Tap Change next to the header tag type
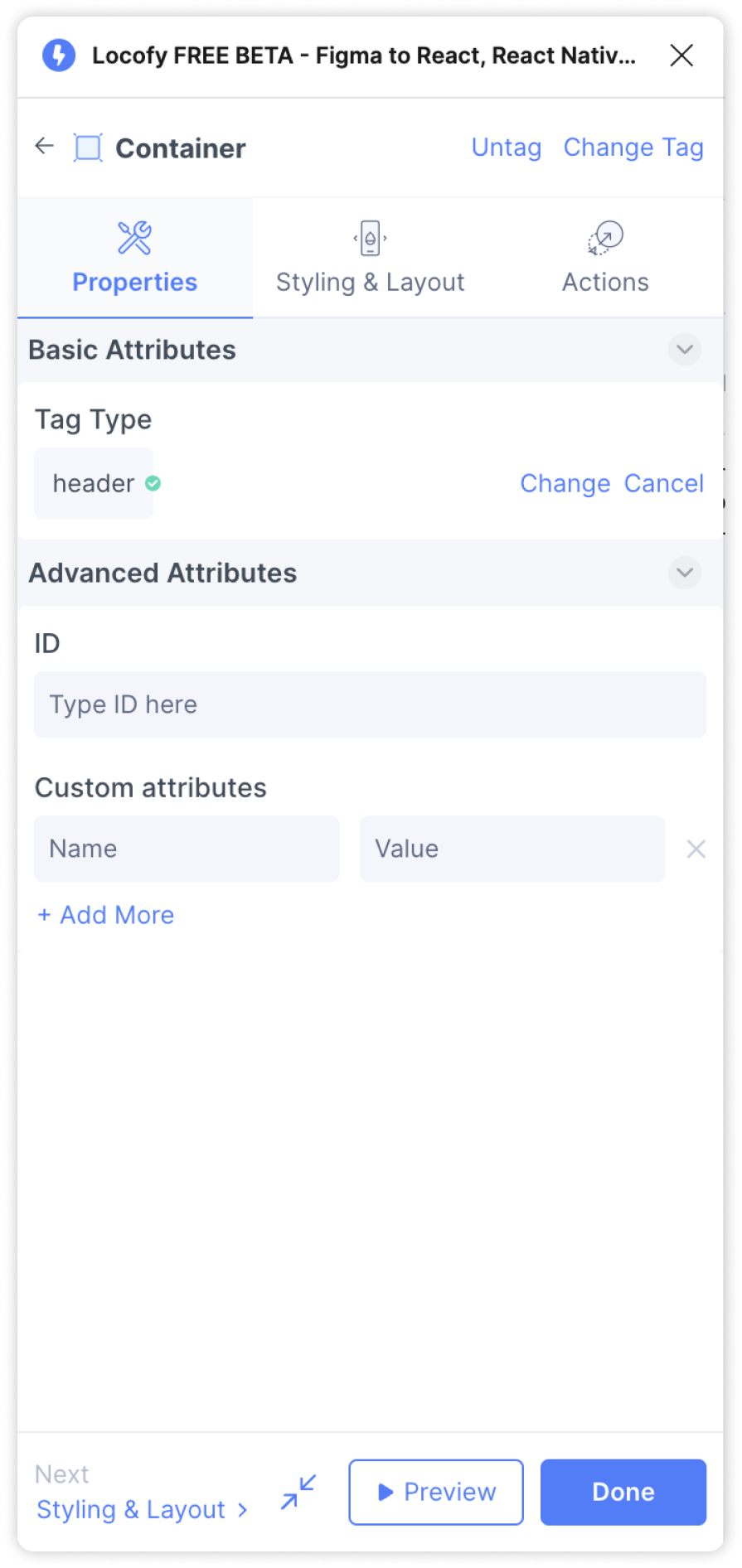Screen dimensions: 742x1568 pyautogui.click(x=565, y=483)
